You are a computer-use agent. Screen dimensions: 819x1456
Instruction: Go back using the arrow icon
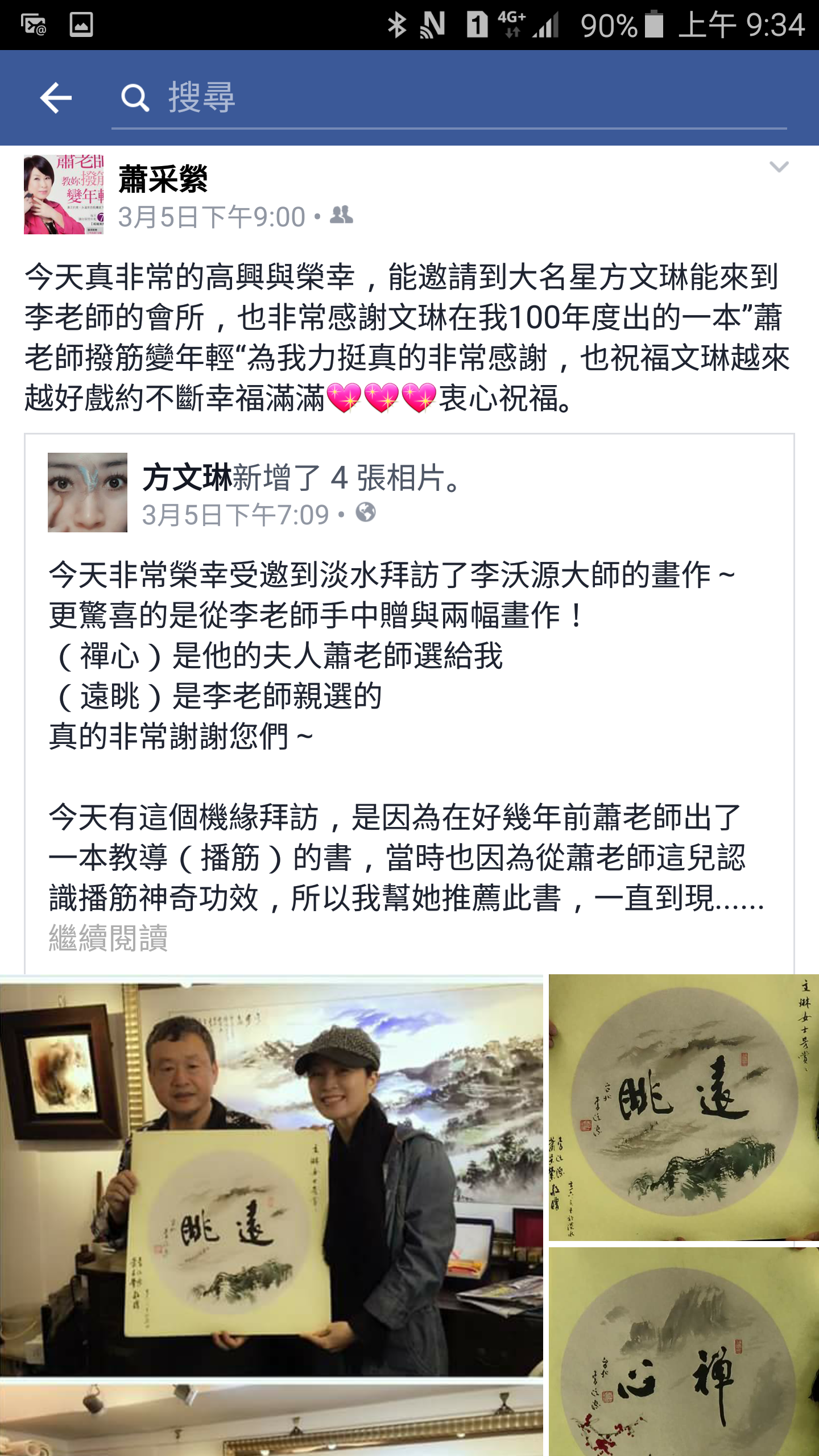(x=55, y=98)
